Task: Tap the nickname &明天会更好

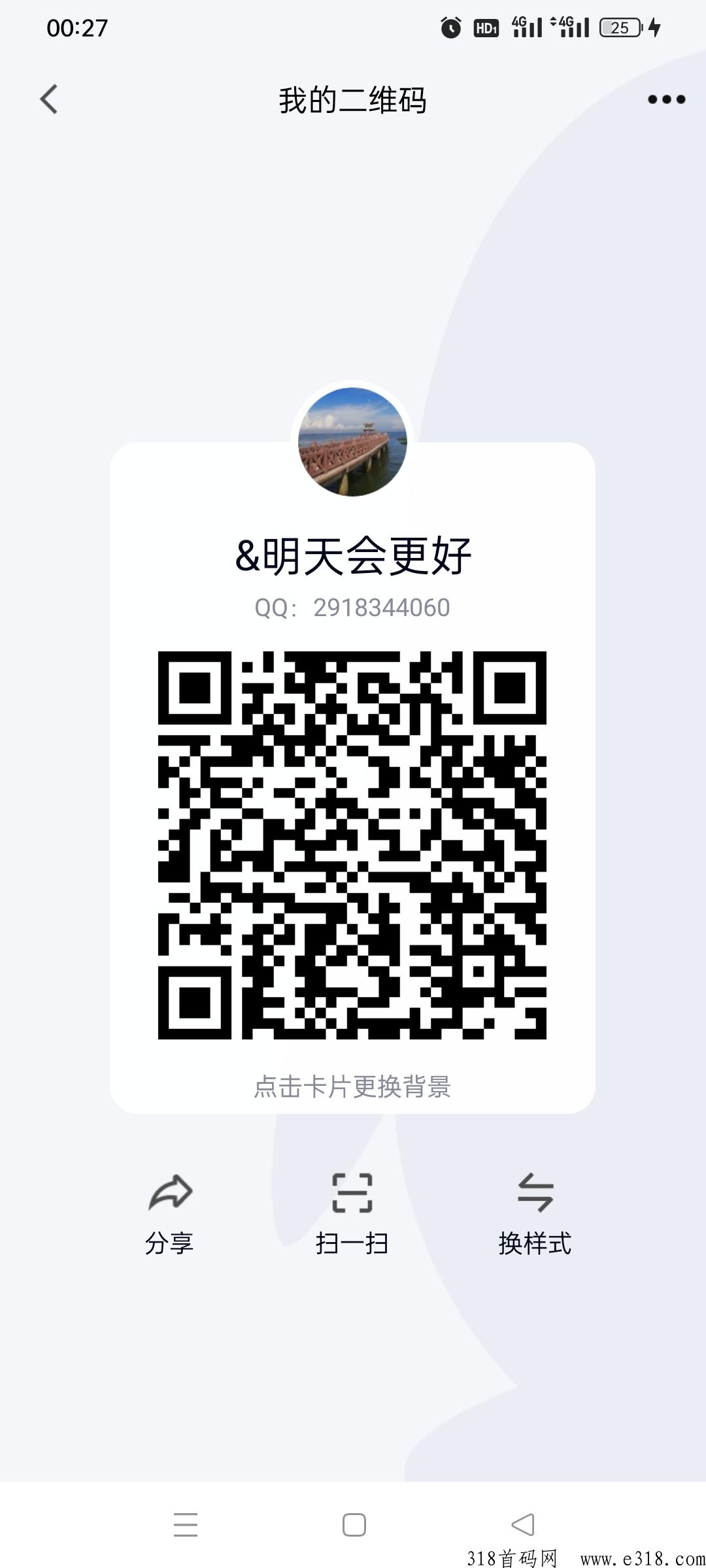Action: (x=353, y=557)
